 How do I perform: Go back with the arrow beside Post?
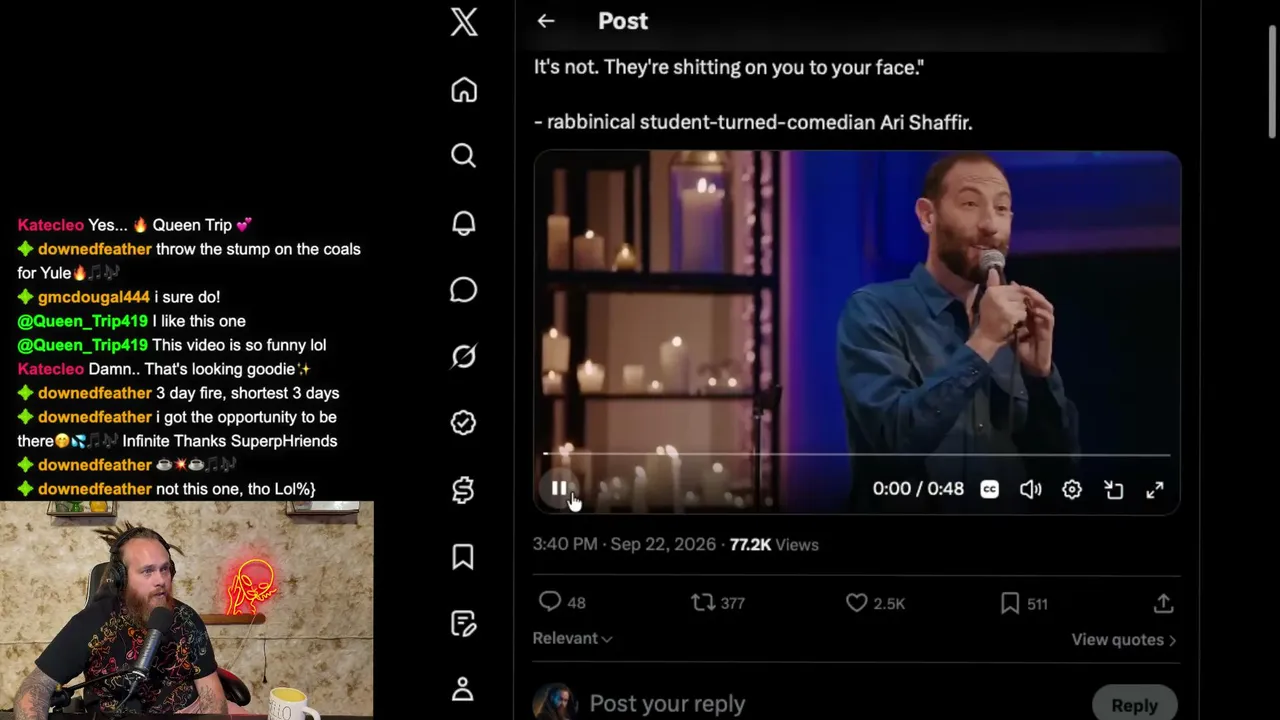[x=546, y=21]
